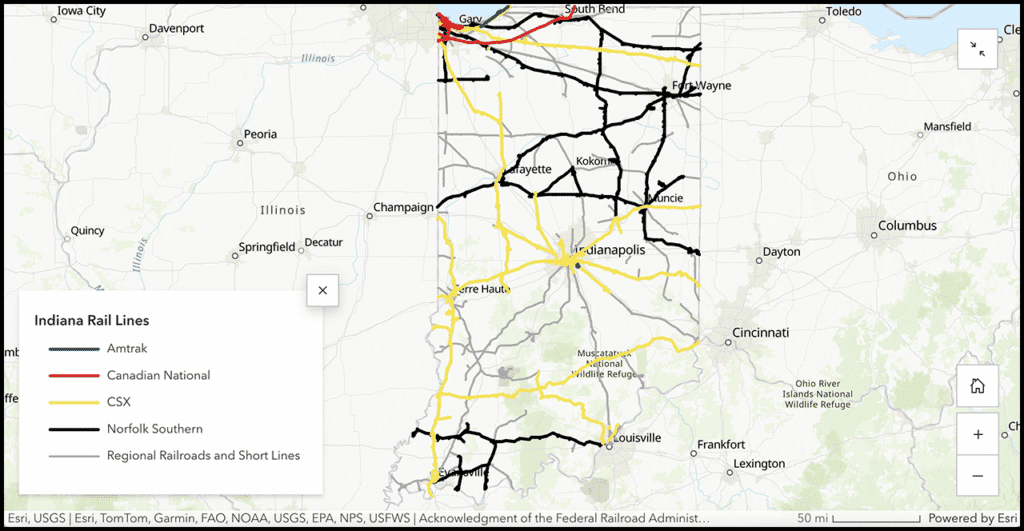The width and height of the screenshot is (1024, 531).
Task: Zoom out of the map
Action: coord(977,475)
